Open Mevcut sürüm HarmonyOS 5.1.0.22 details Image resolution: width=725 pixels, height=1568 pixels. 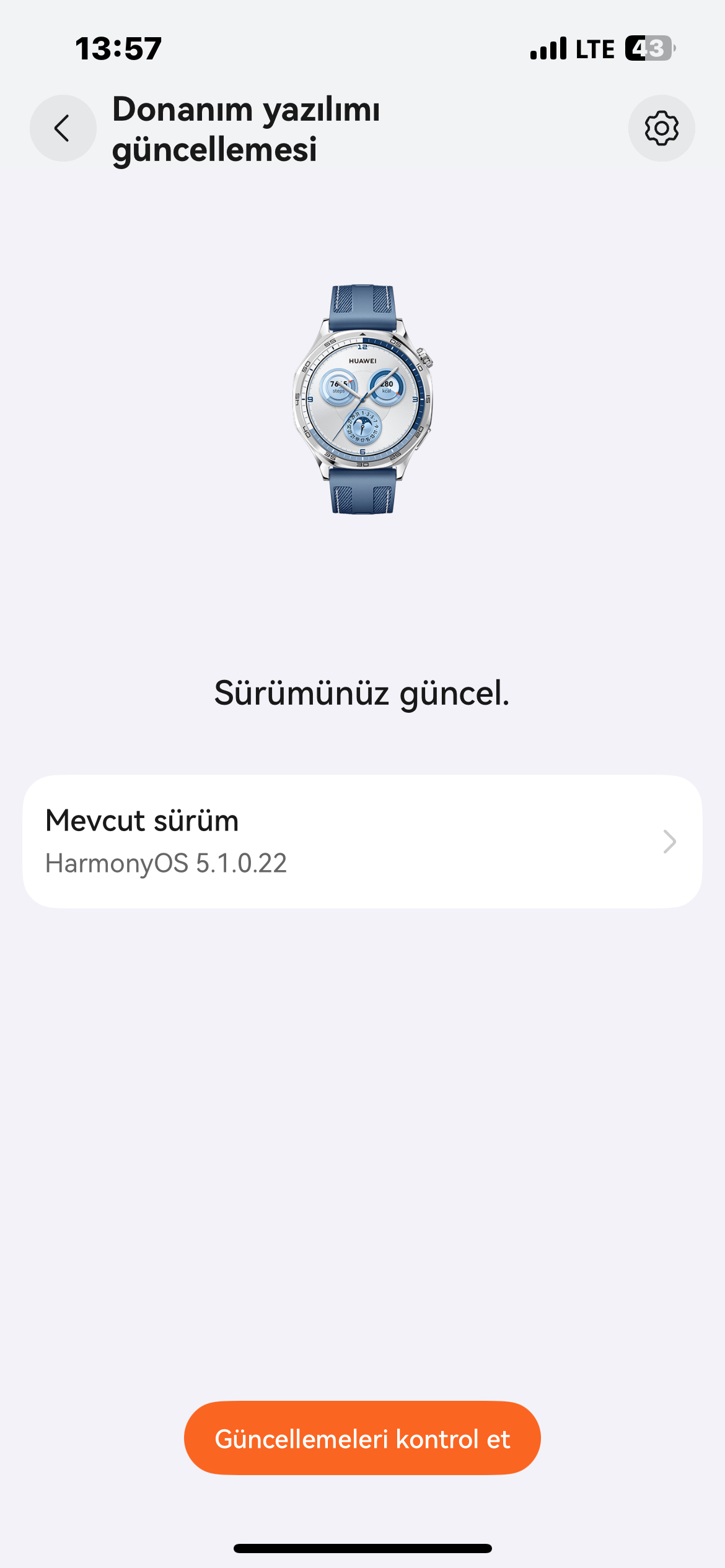pos(362,841)
